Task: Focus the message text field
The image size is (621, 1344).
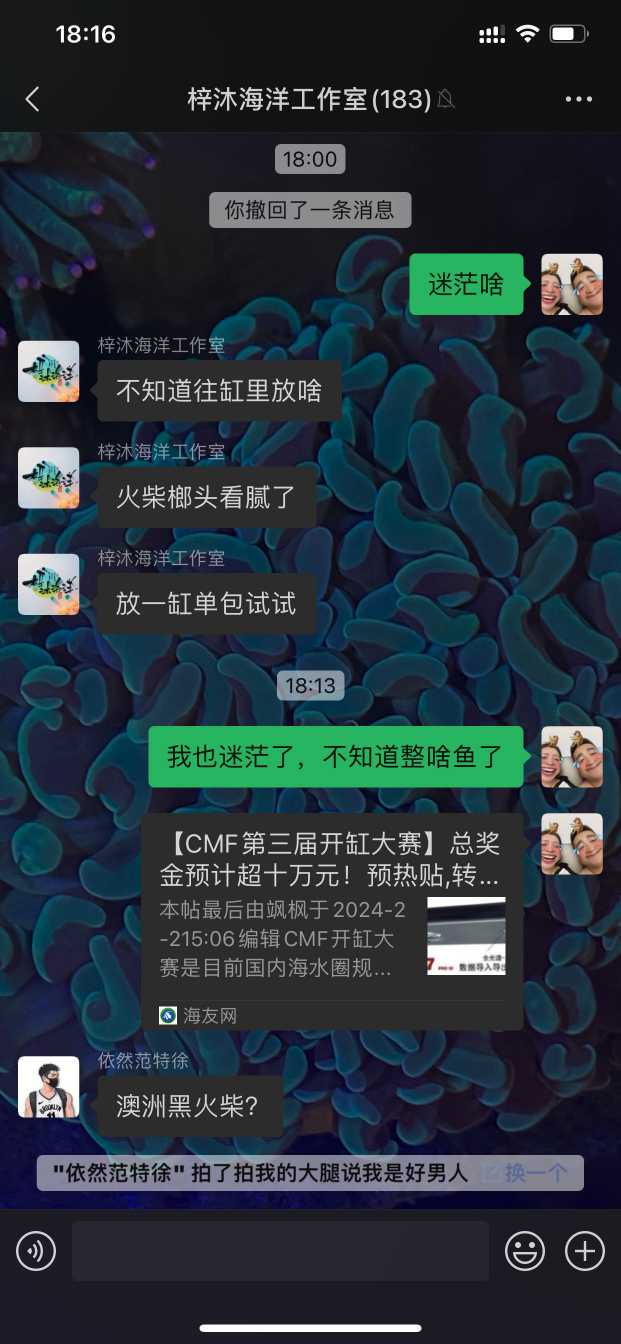Action: 280,1251
